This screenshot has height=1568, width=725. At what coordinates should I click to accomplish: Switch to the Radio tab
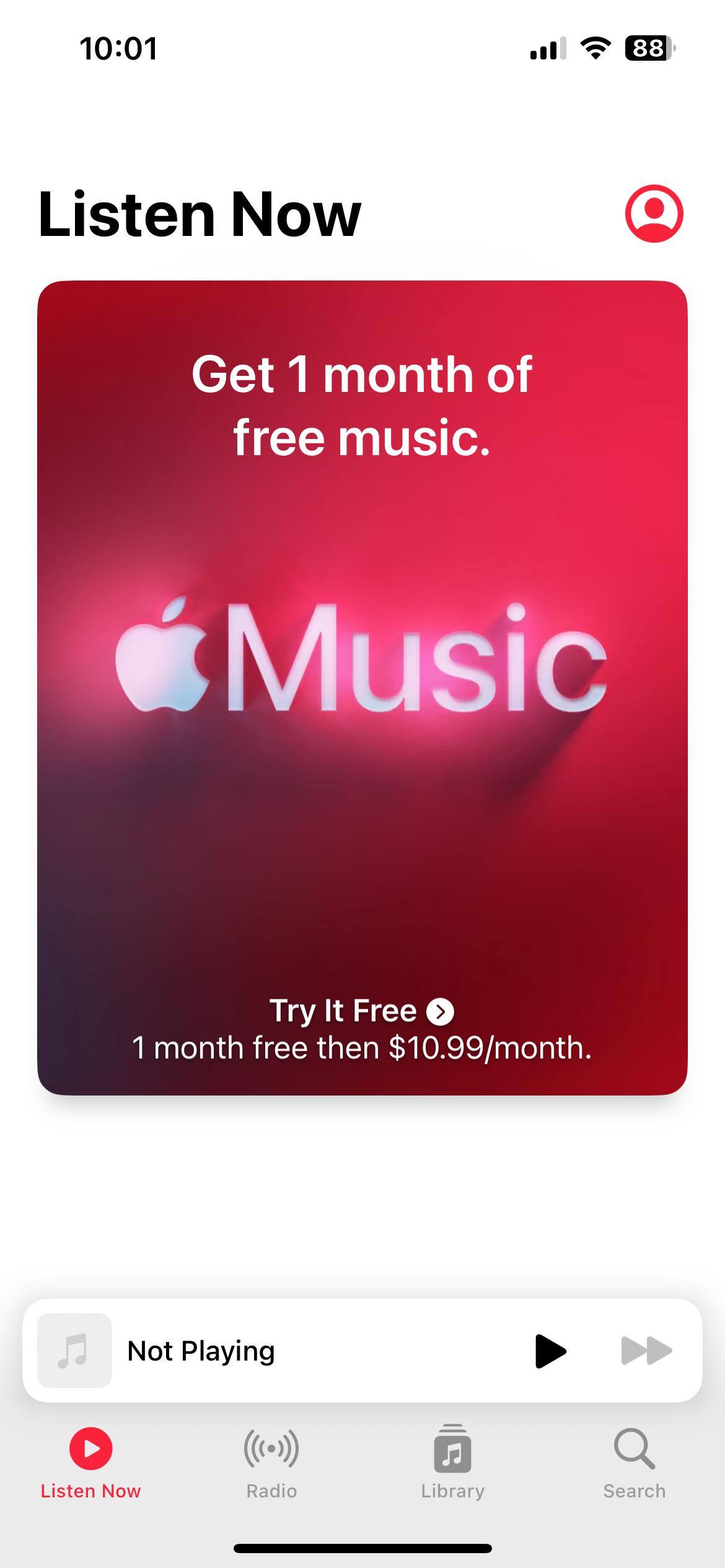point(271,1463)
